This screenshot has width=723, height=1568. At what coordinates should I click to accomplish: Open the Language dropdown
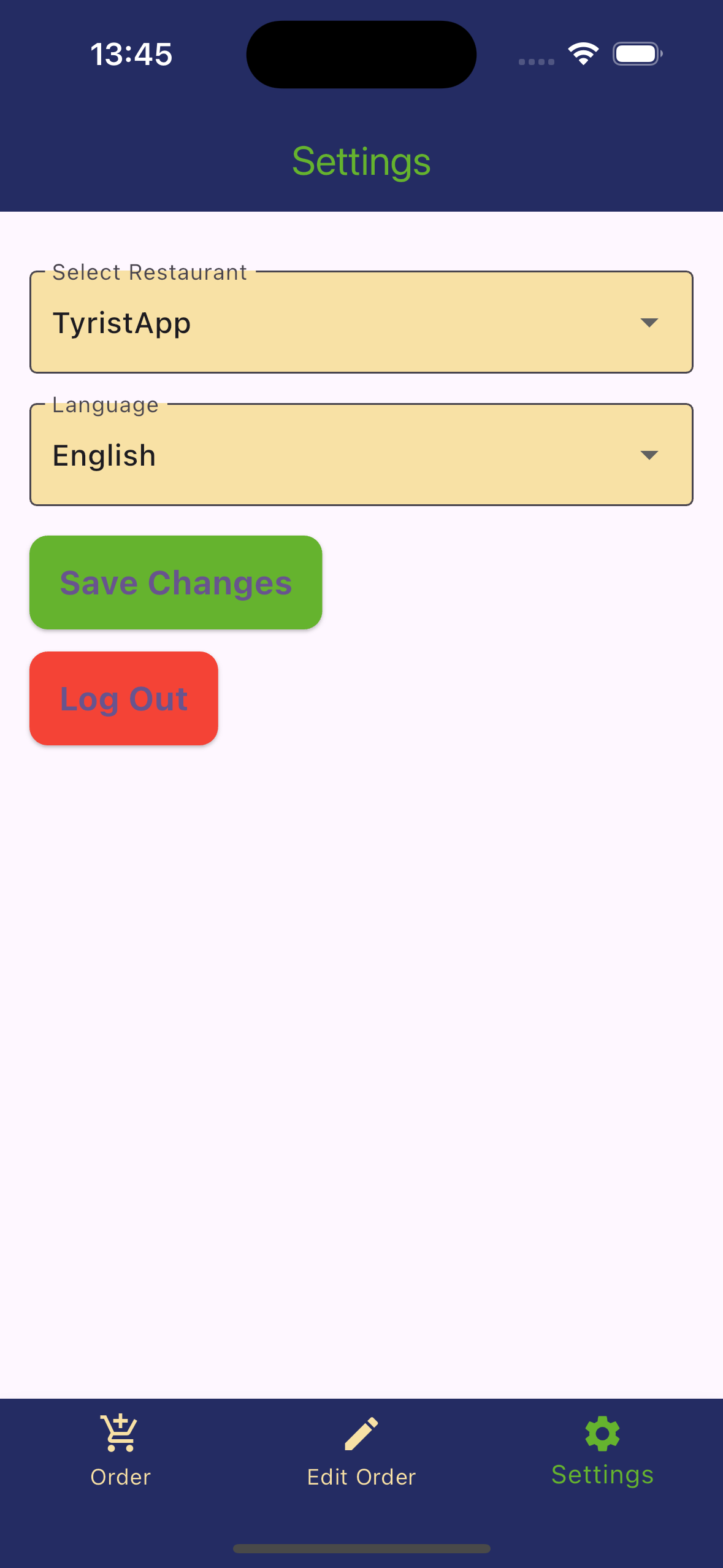[x=361, y=455]
